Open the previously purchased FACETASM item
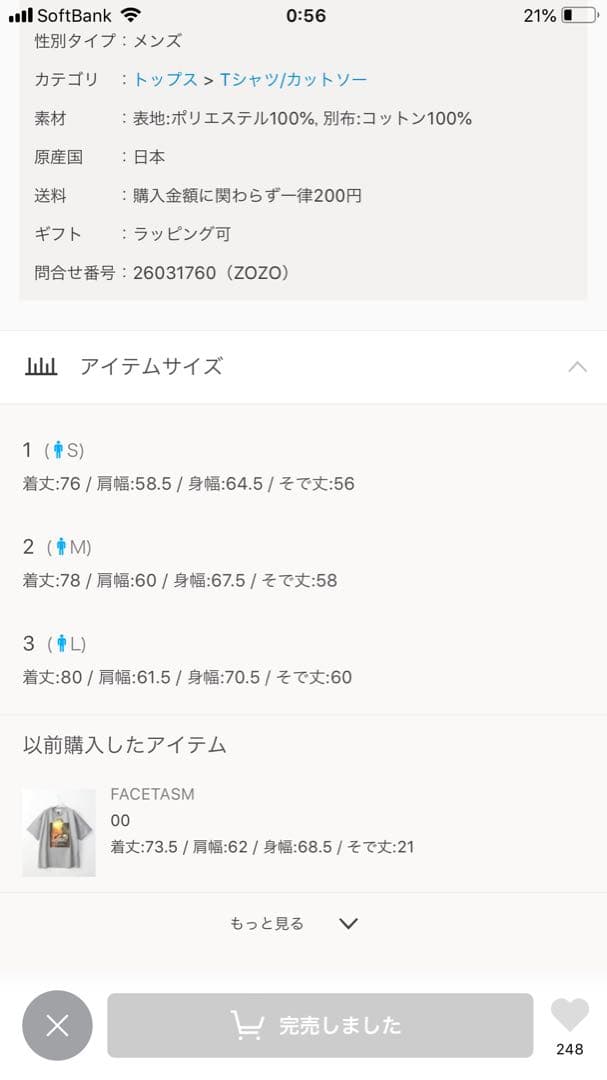The height and width of the screenshot is (1080, 607). (59, 832)
